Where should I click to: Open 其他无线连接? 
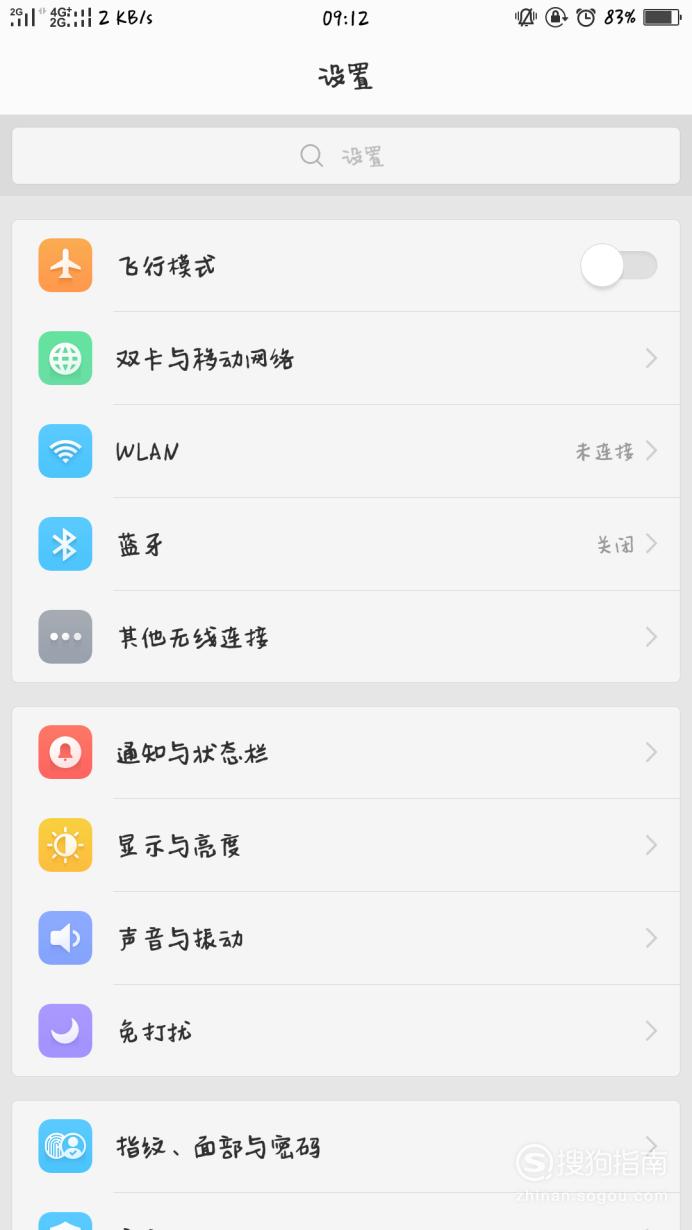[346, 637]
